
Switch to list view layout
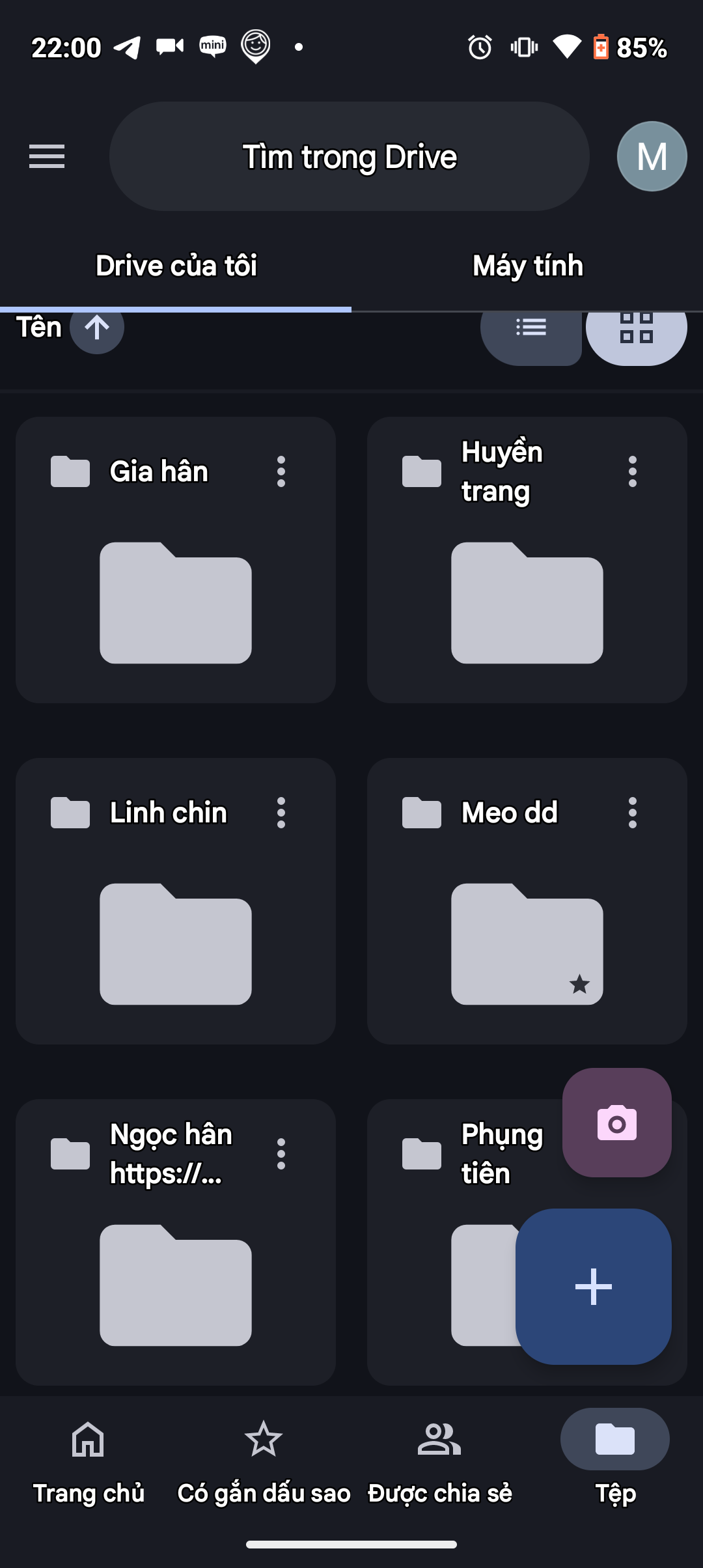click(x=531, y=329)
